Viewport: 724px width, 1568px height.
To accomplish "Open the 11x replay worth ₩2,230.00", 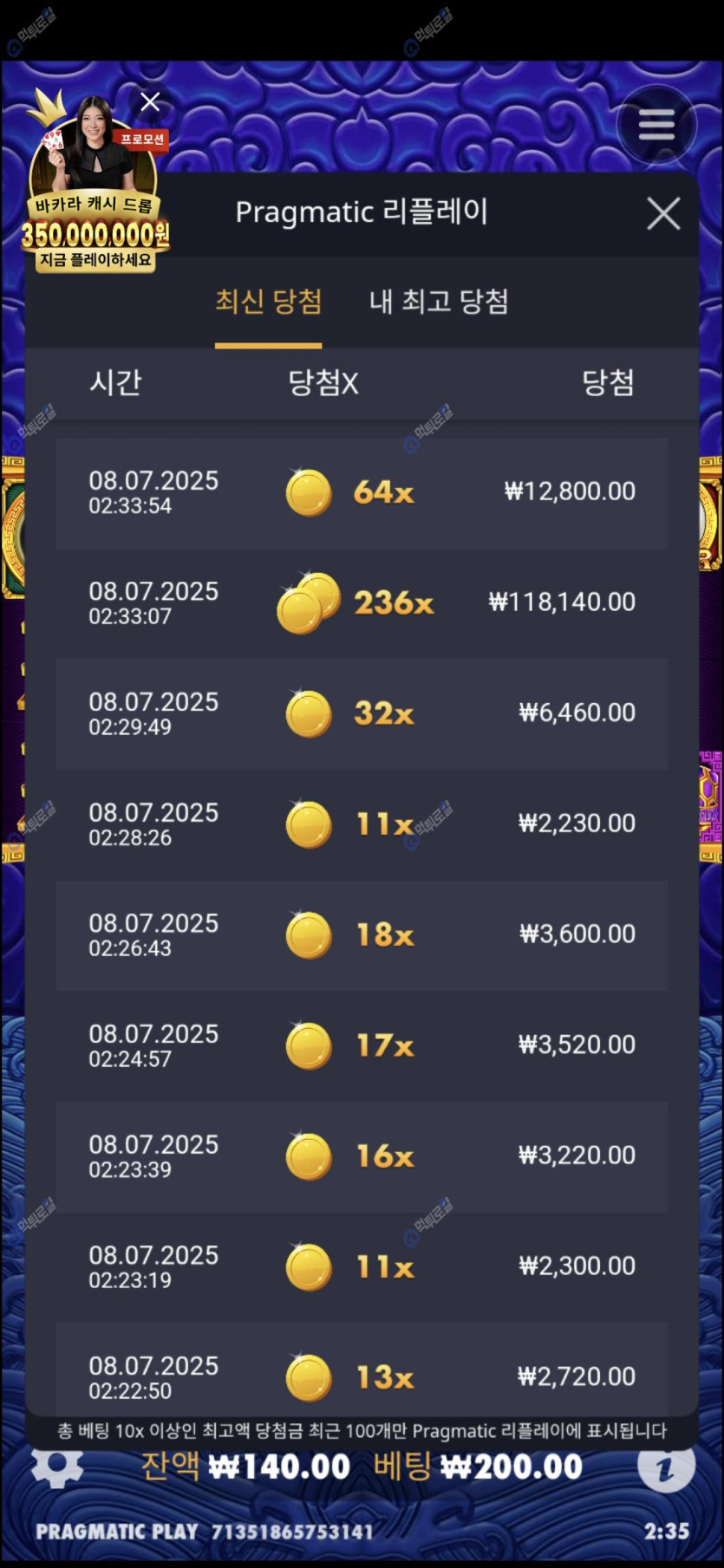I will coord(362,823).
